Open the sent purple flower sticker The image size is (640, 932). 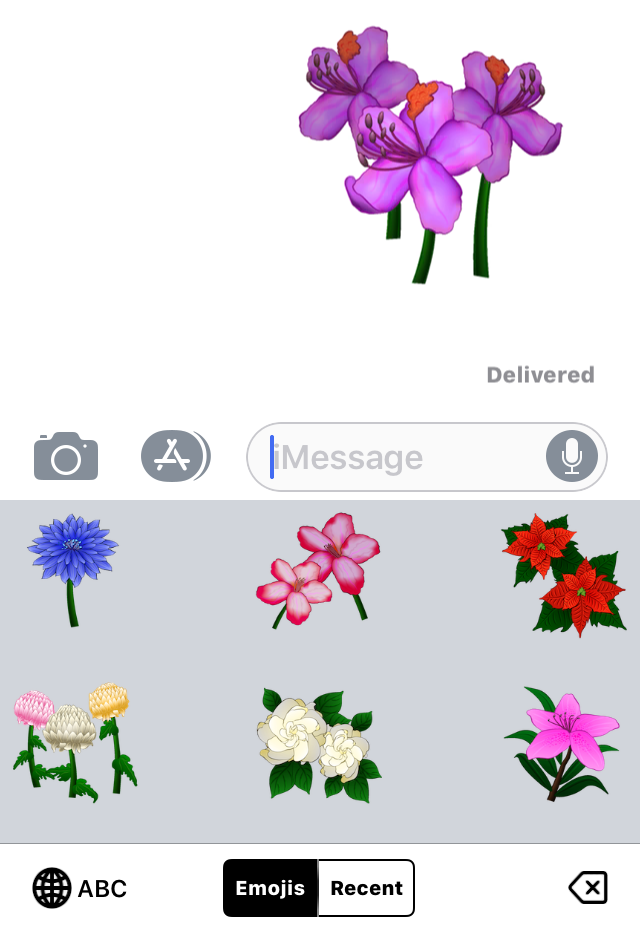click(x=428, y=150)
